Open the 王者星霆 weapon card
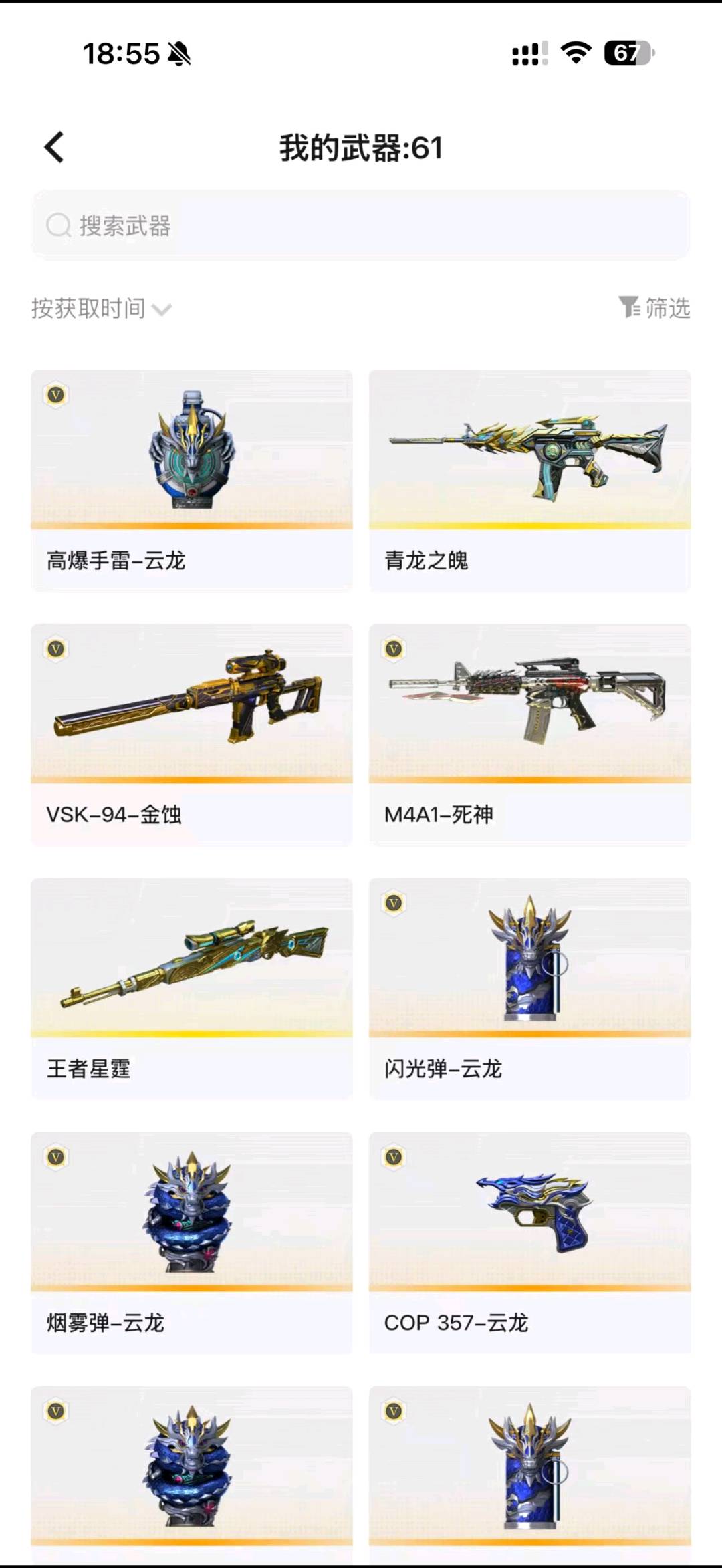Viewport: 722px width, 1568px height. point(192,989)
